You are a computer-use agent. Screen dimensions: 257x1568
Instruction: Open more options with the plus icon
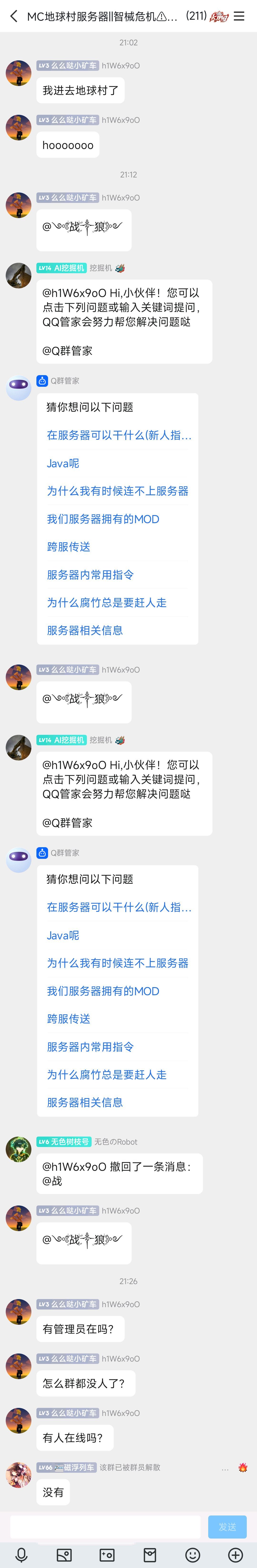click(x=236, y=1555)
